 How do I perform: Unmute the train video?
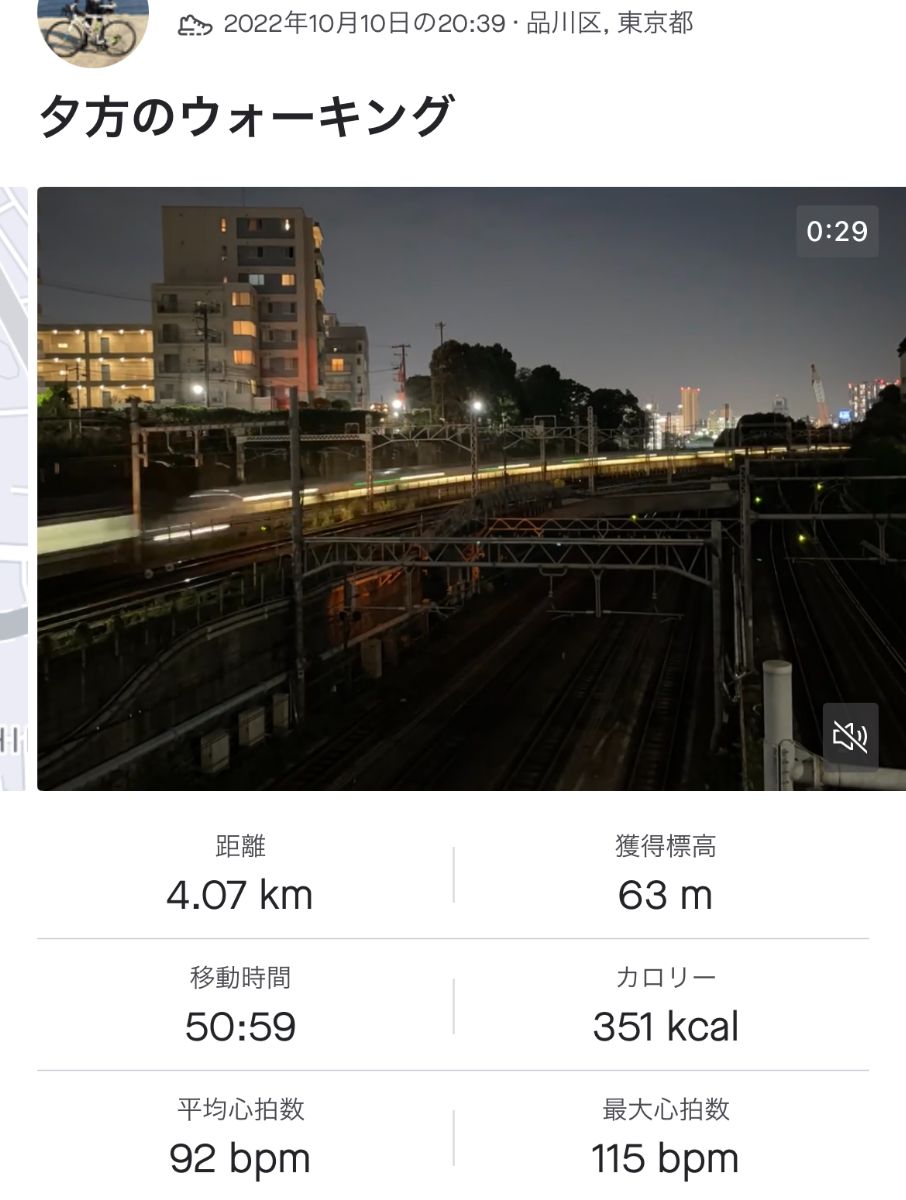(850, 738)
